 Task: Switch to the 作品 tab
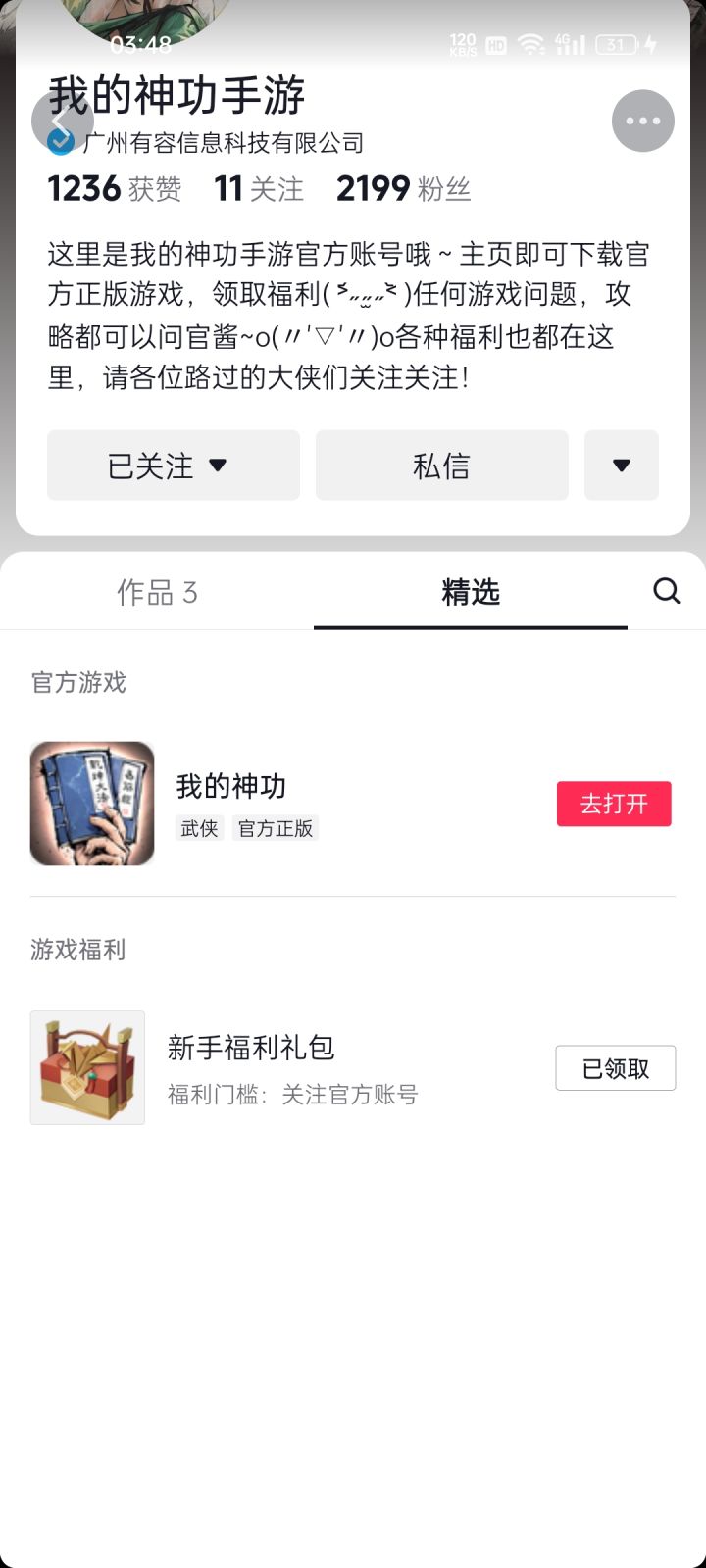157,592
